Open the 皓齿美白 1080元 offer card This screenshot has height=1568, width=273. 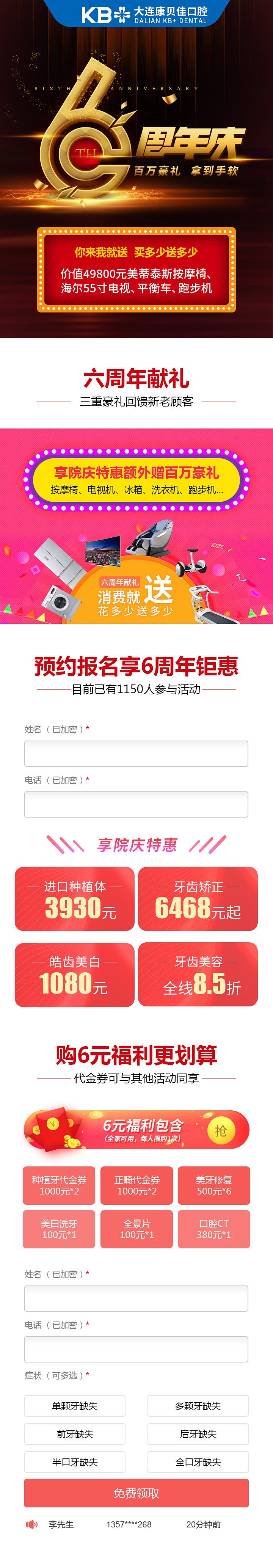pyautogui.click(x=75, y=975)
